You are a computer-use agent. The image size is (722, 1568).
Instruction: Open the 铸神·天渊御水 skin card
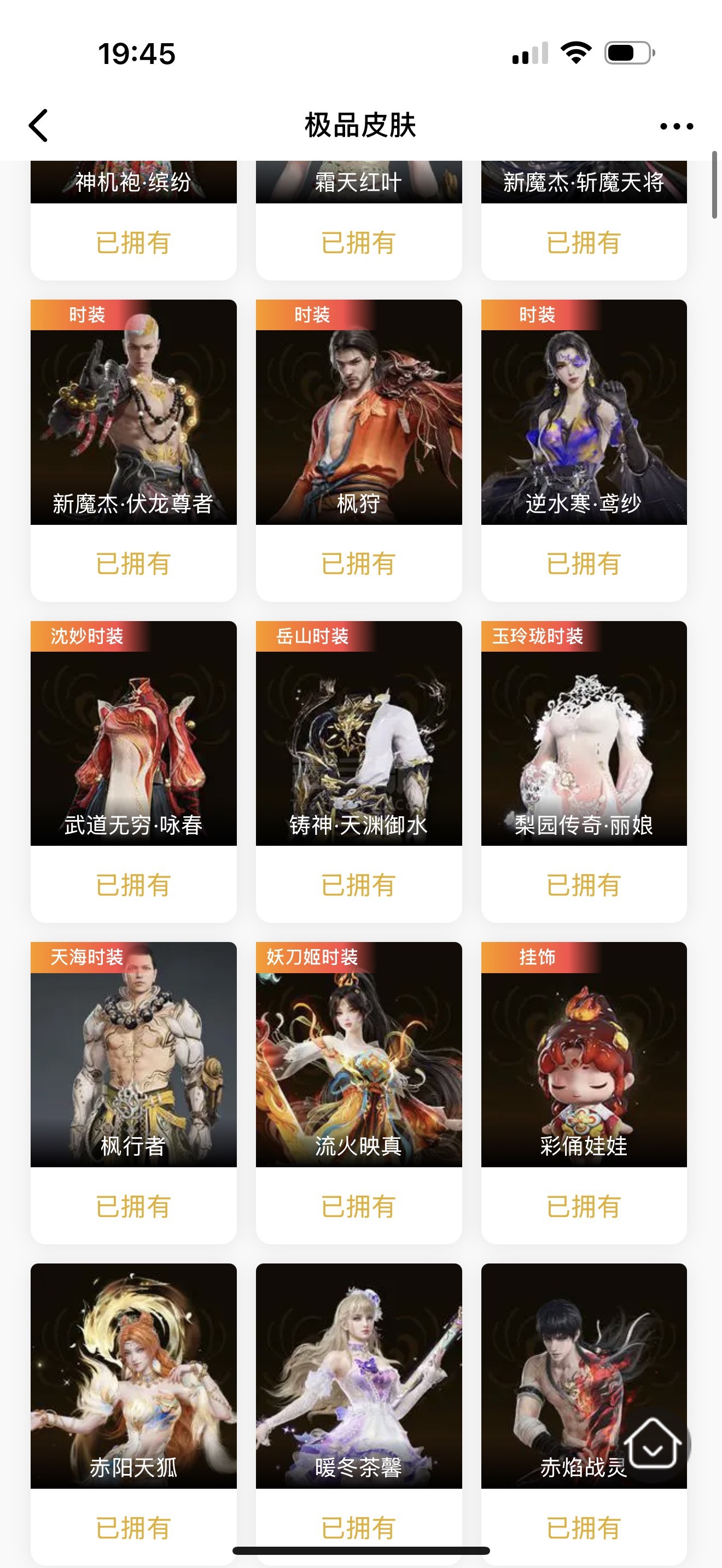(359, 771)
